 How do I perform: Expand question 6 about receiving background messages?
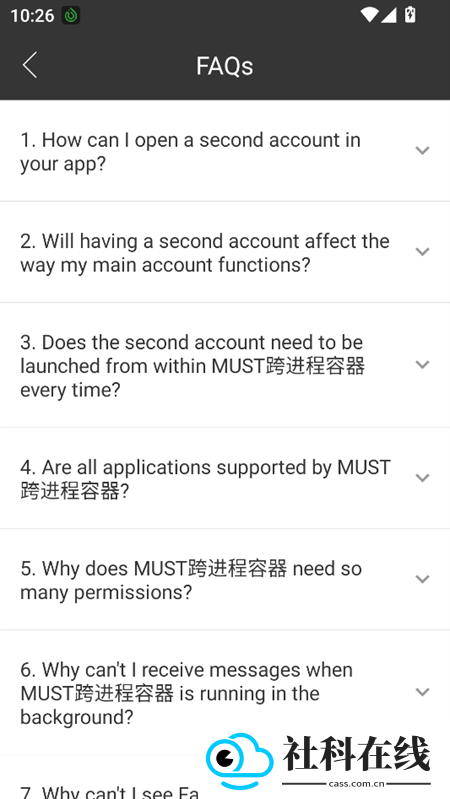[x=225, y=693]
